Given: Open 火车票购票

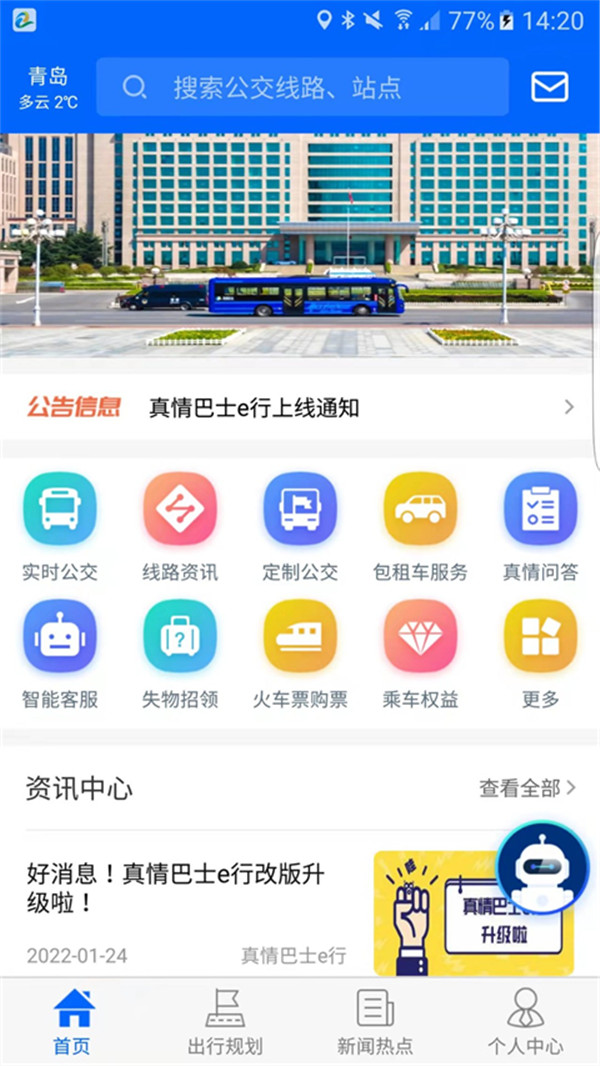Looking at the screenshot, I should click(300, 652).
